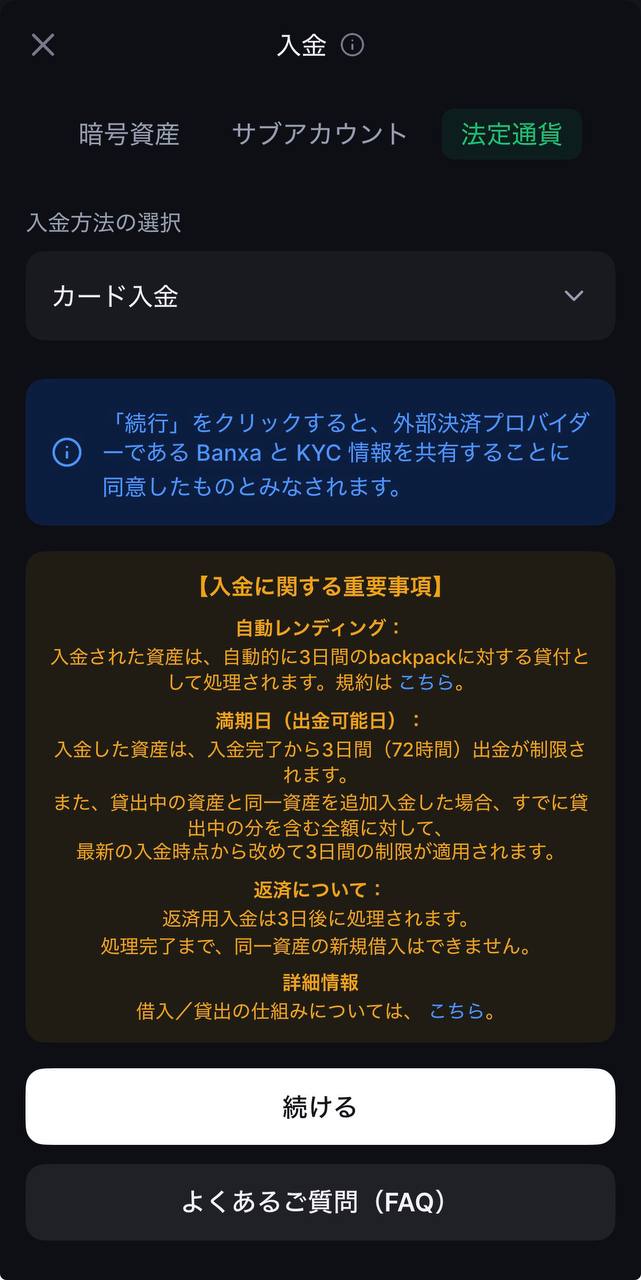Expand the カード入金 deposit method dropdown
641x1280 pixels.
(320, 296)
